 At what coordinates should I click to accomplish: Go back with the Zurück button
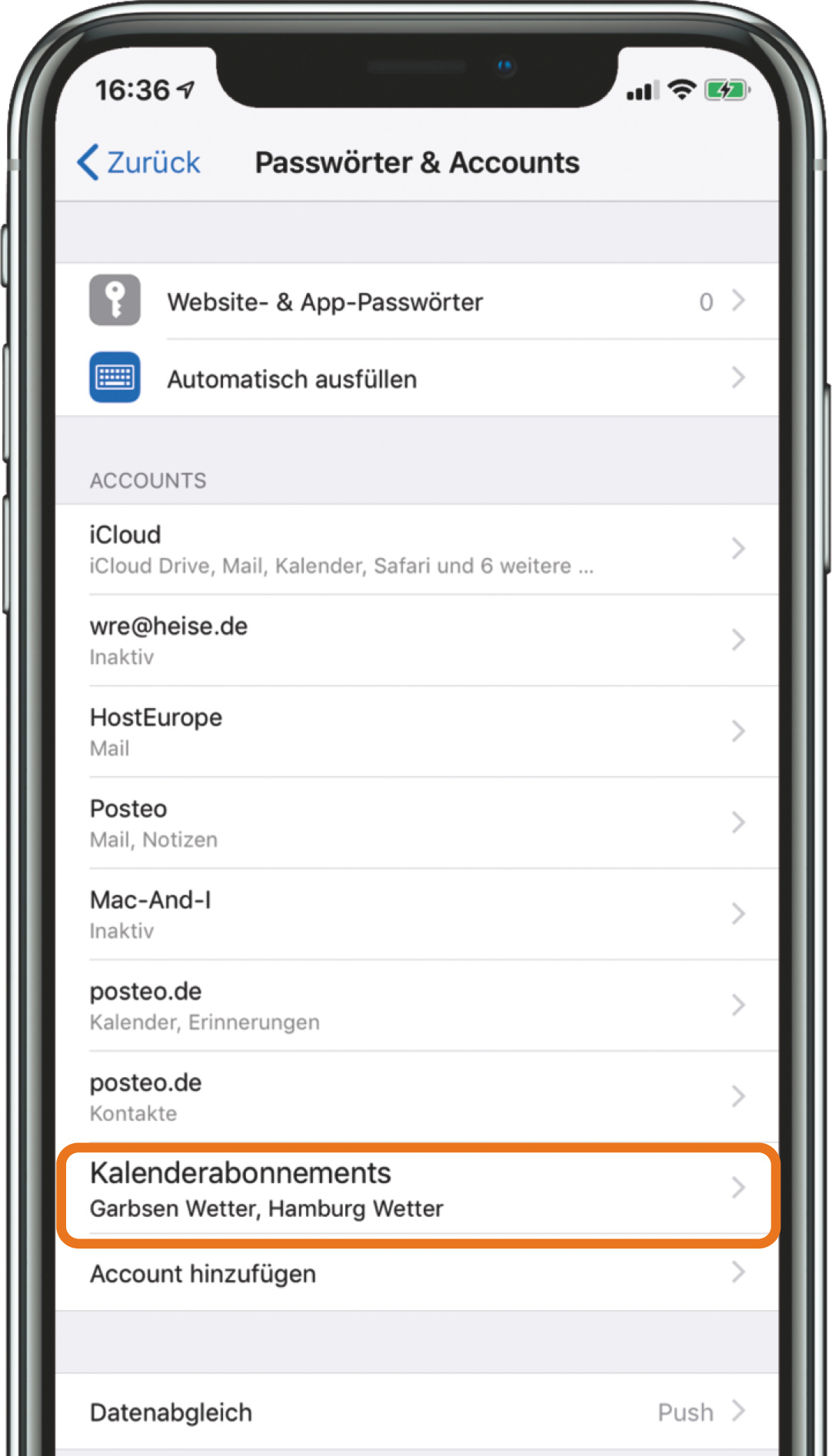(x=140, y=162)
